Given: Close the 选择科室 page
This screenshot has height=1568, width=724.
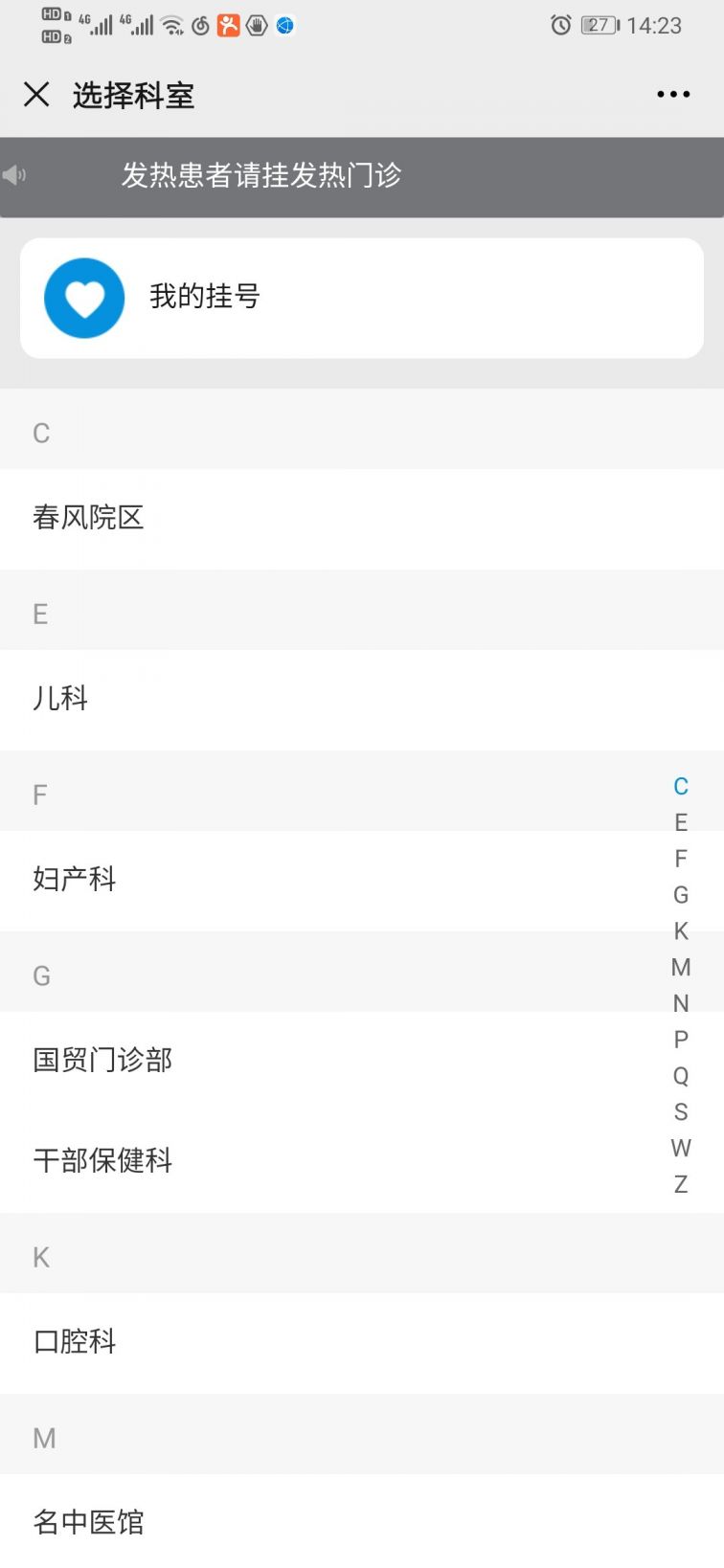Looking at the screenshot, I should 36,95.
